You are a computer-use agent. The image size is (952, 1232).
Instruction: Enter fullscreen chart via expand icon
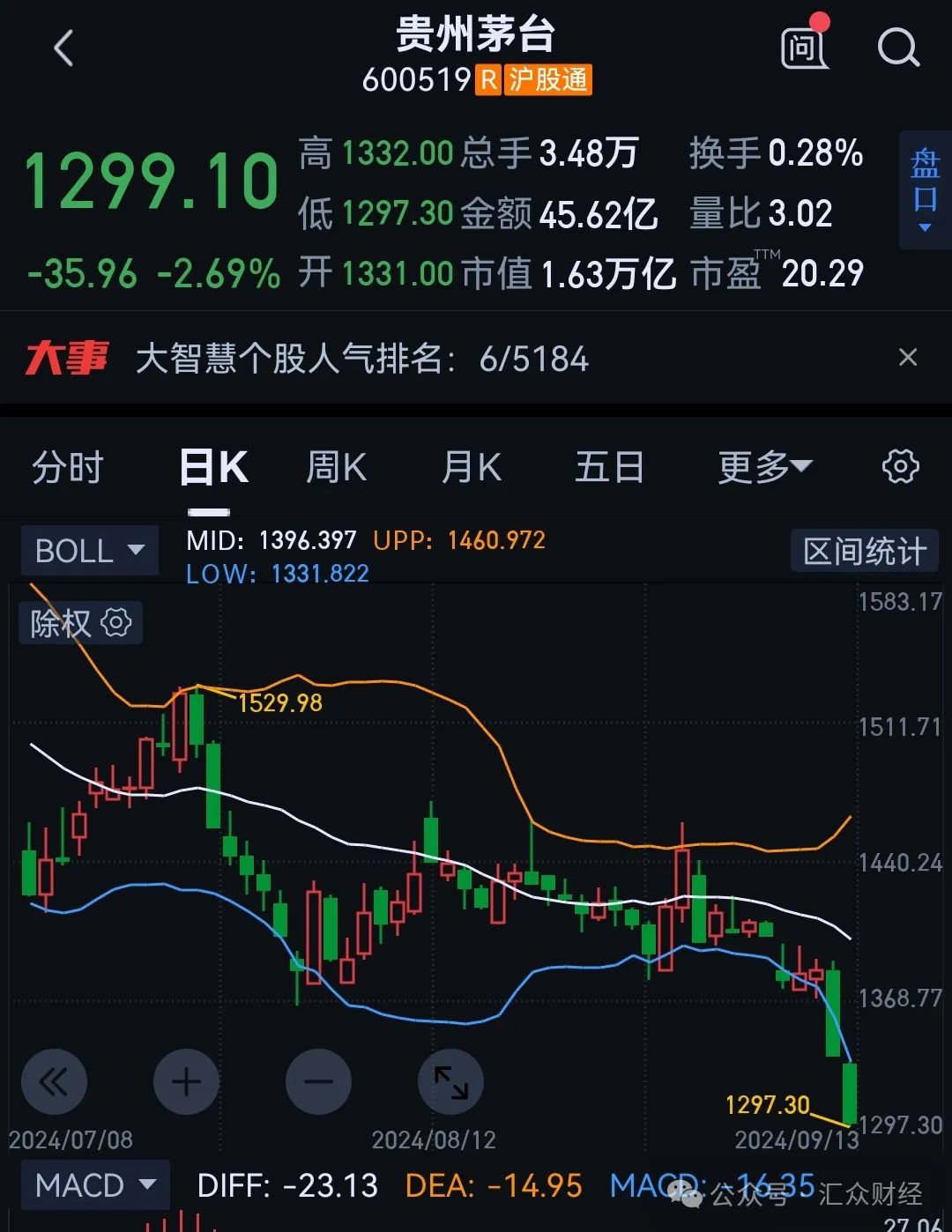tap(451, 1081)
